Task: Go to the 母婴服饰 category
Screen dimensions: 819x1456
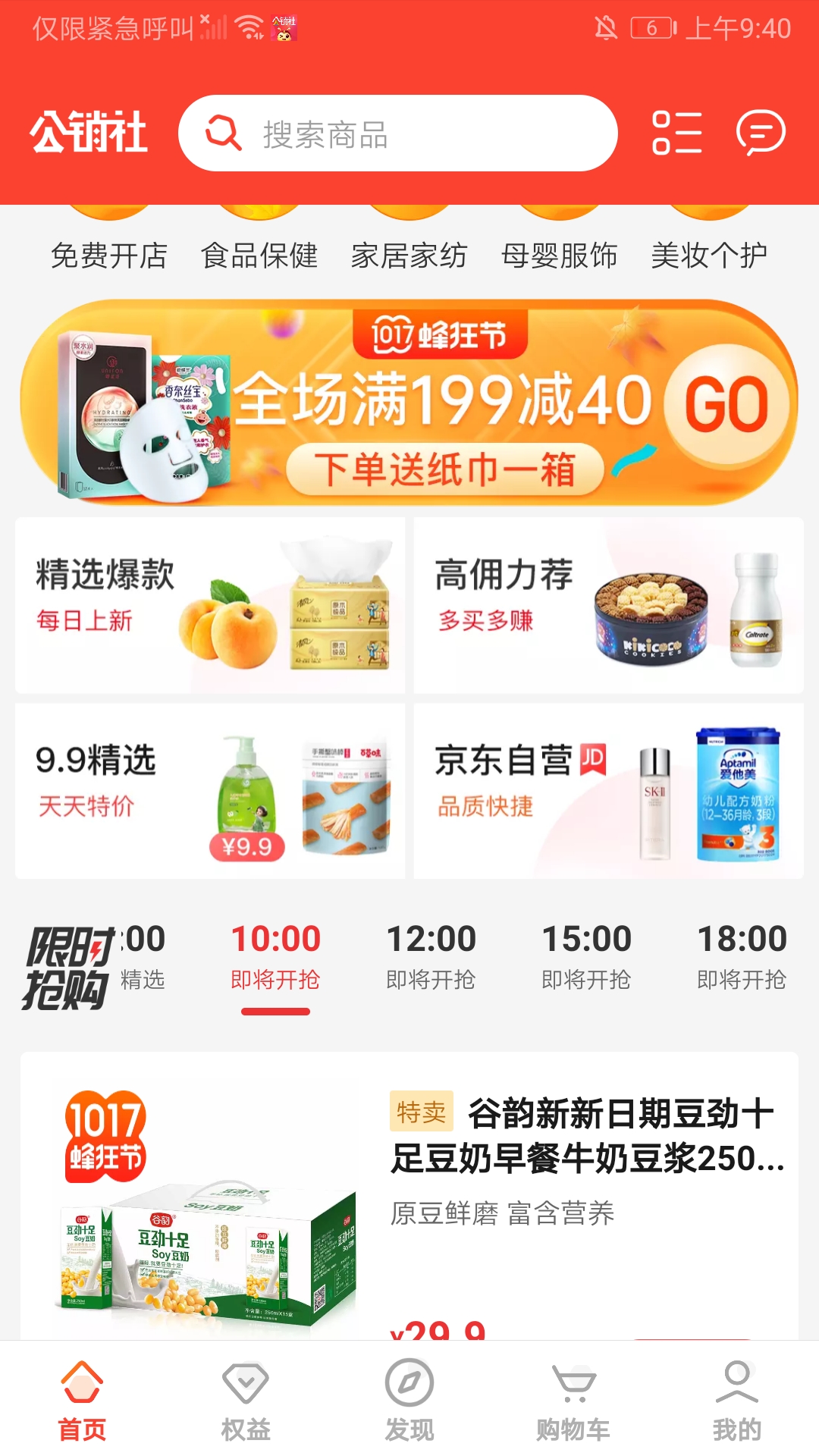Action: click(560, 254)
